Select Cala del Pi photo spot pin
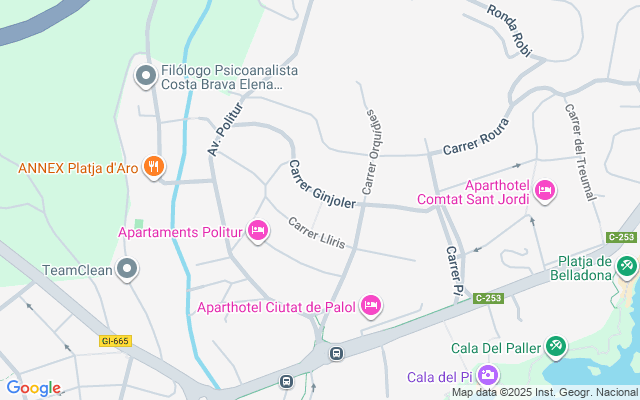 pos(488,376)
